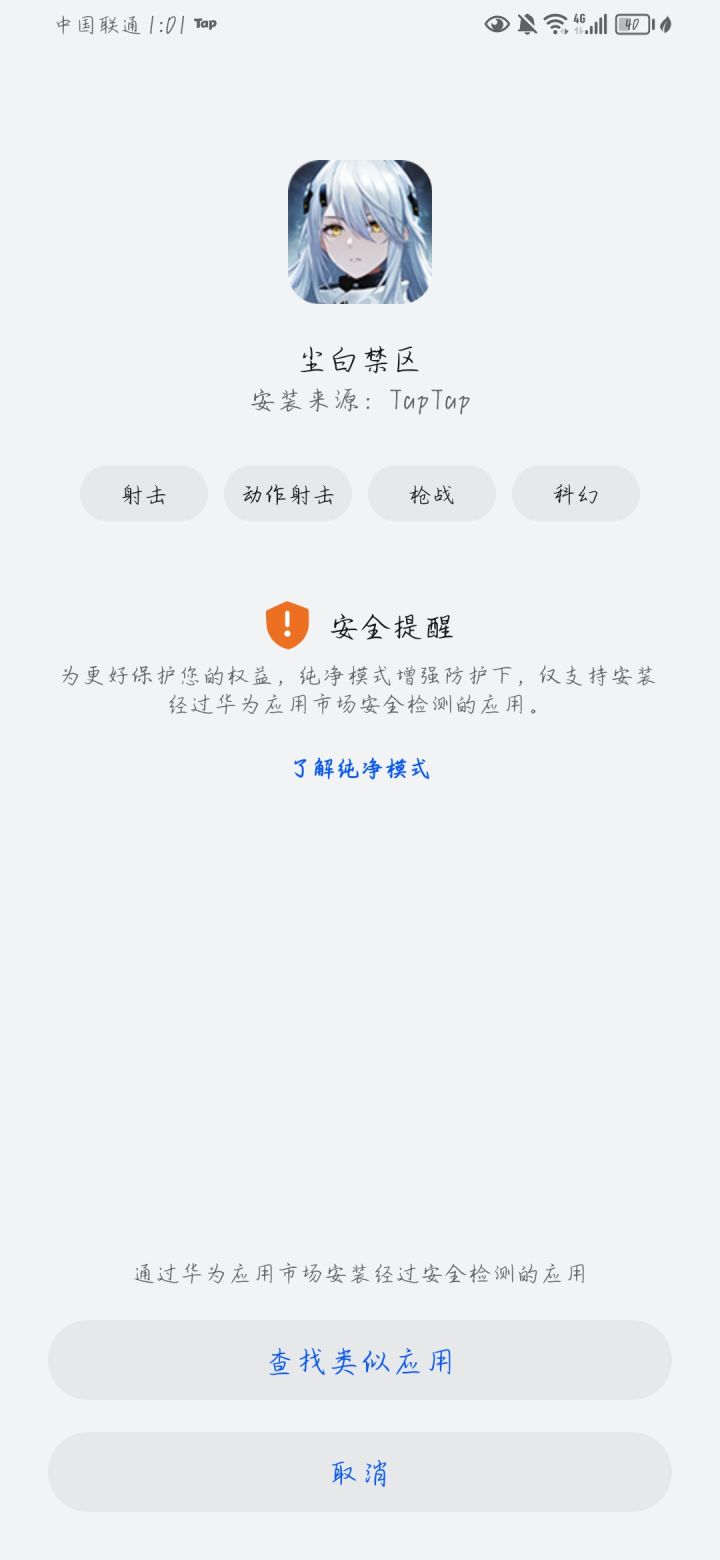The image size is (720, 1560).
Task: Select the 射击 category tag
Action: tap(143, 493)
